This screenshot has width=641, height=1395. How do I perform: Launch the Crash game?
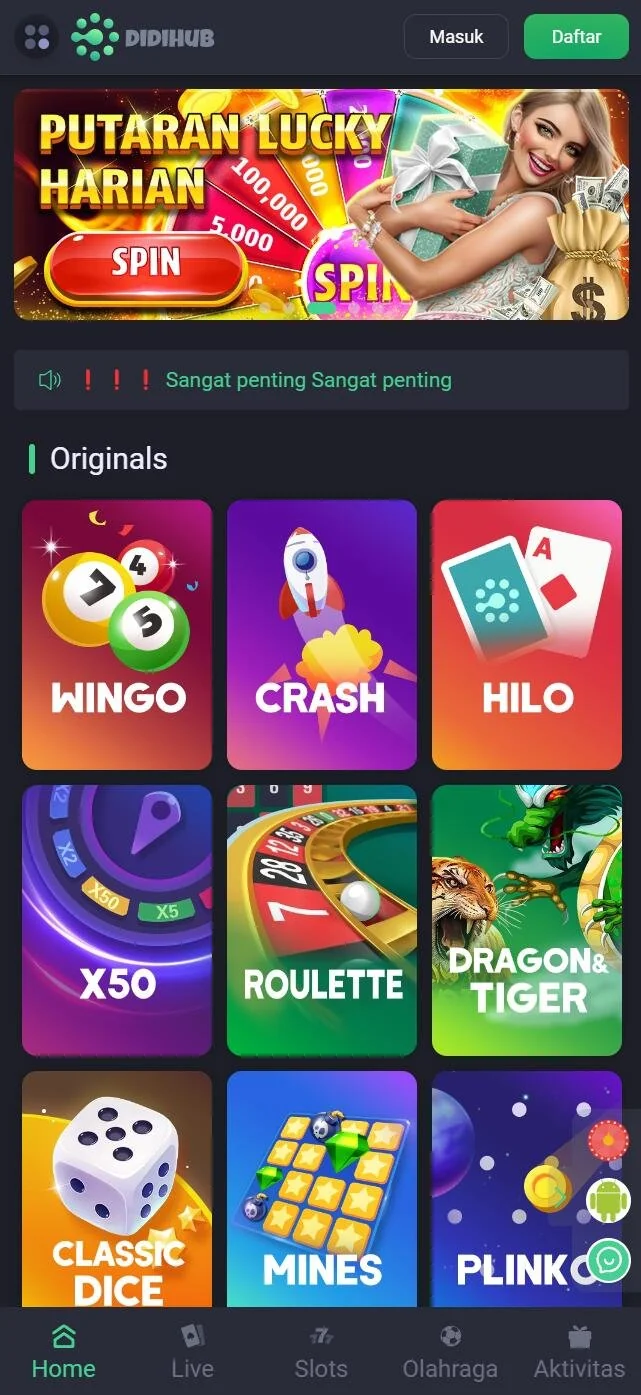(321, 634)
